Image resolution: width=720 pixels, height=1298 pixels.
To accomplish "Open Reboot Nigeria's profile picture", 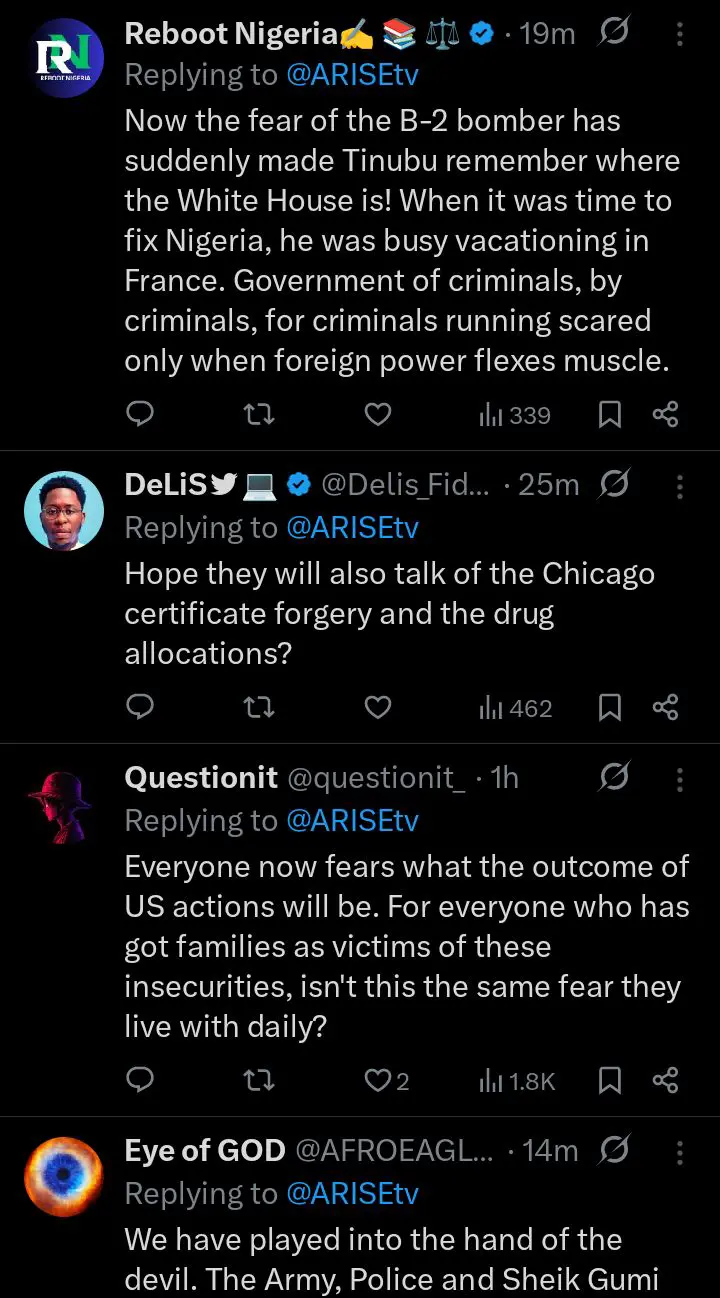I will tap(64, 58).
